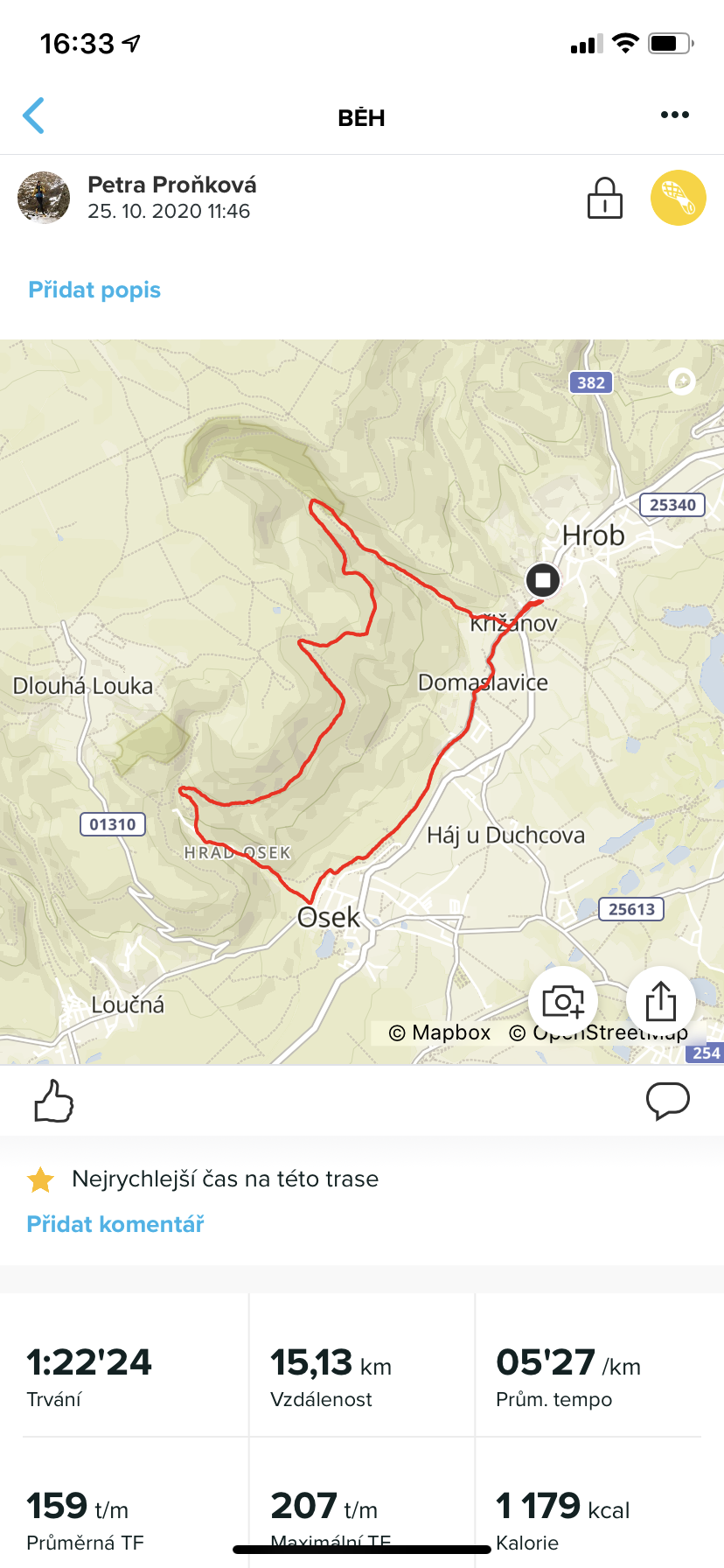Add a photo with the camera button
The height and width of the screenshot is (1568, 724).
(x=562, y=1001)
